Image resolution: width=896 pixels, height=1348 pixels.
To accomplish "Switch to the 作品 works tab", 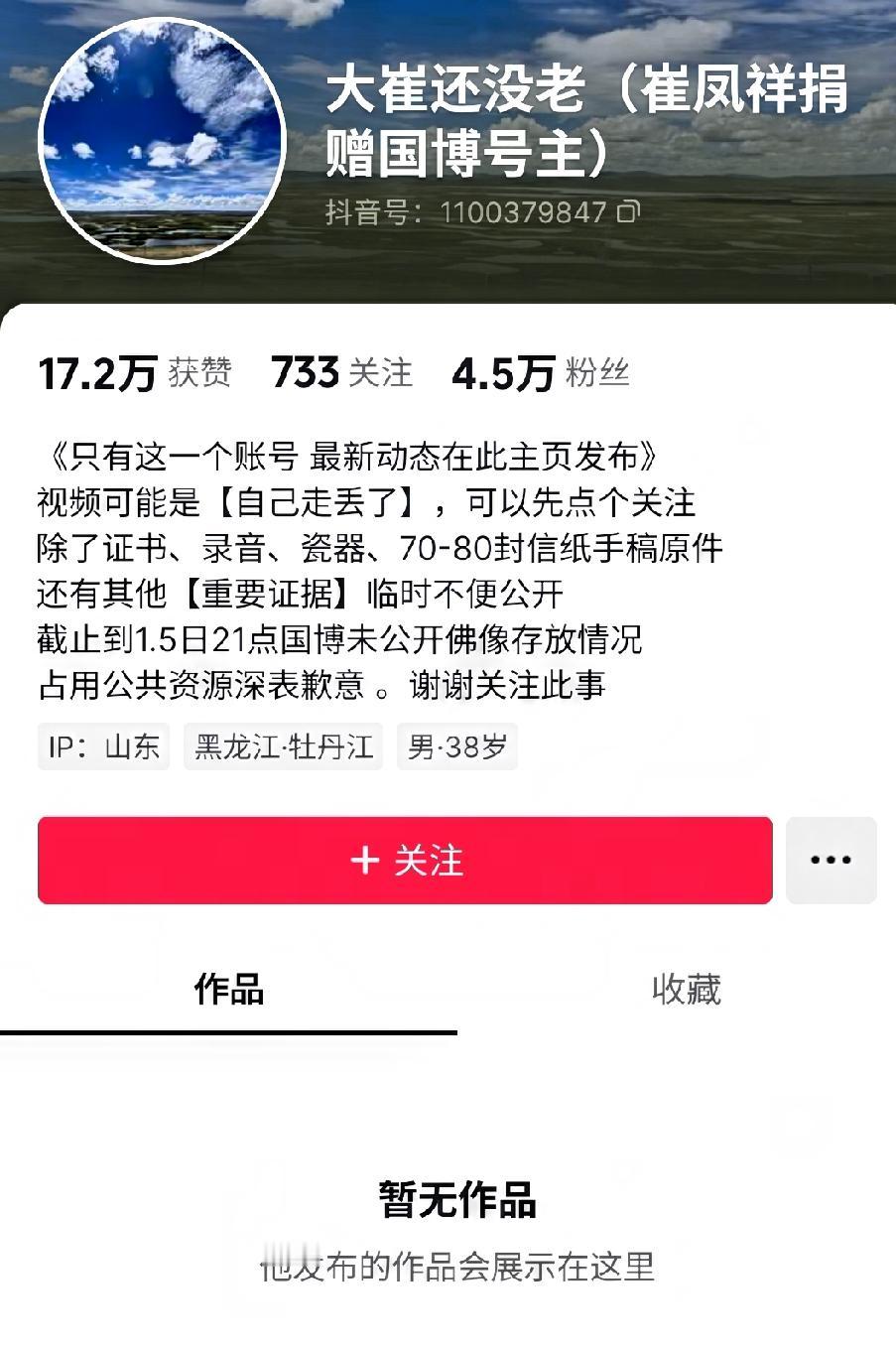I will [x=229, y=990].
